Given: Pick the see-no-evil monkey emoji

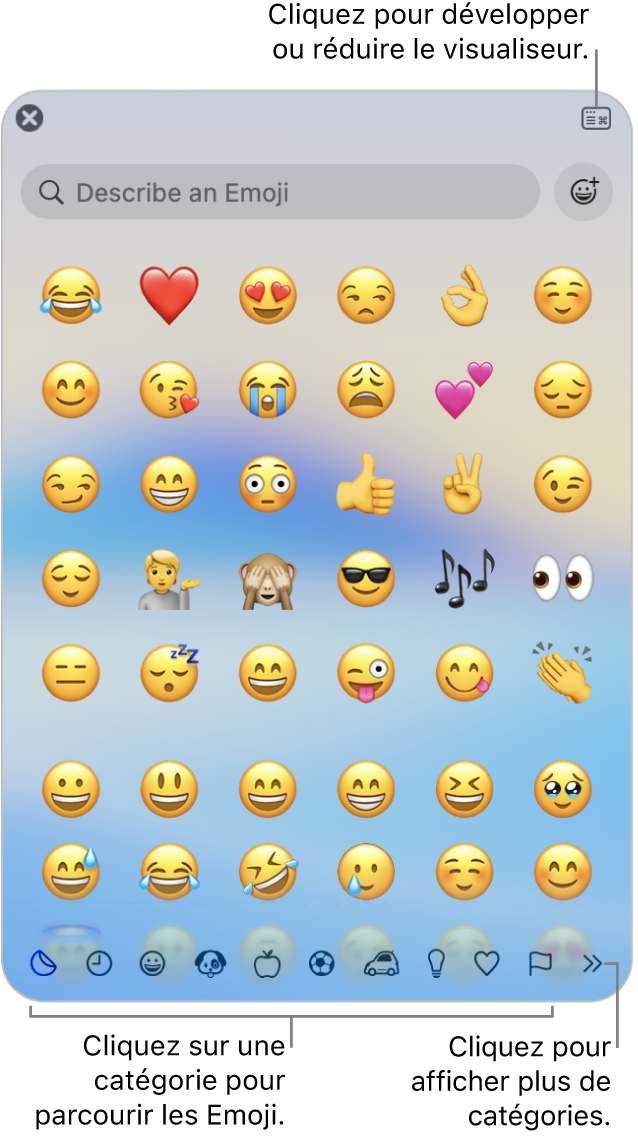Looking at the screenshot, I should pyautogui.click(x=268, y=579).
